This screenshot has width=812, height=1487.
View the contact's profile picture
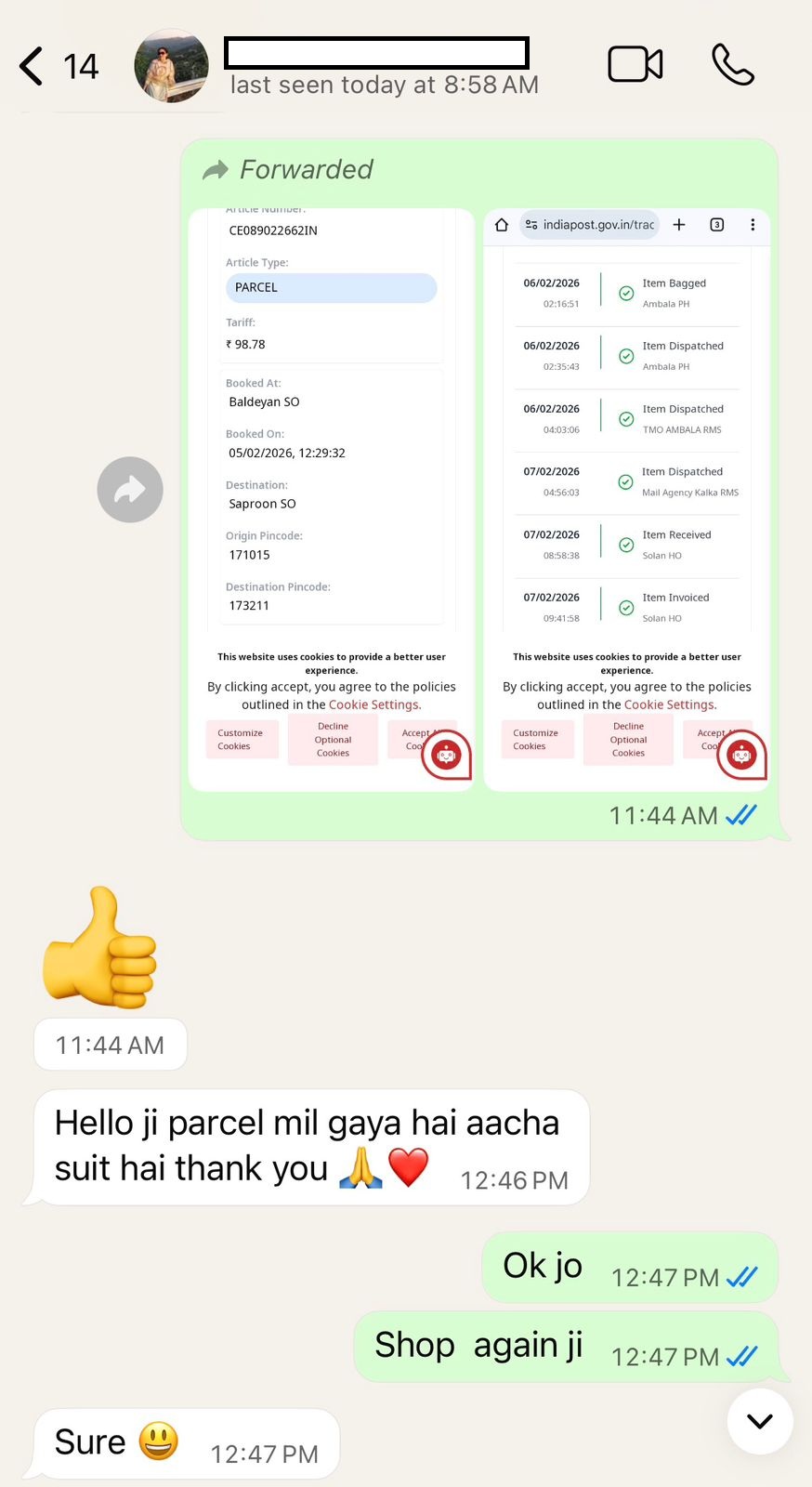[x=171, y=65]
